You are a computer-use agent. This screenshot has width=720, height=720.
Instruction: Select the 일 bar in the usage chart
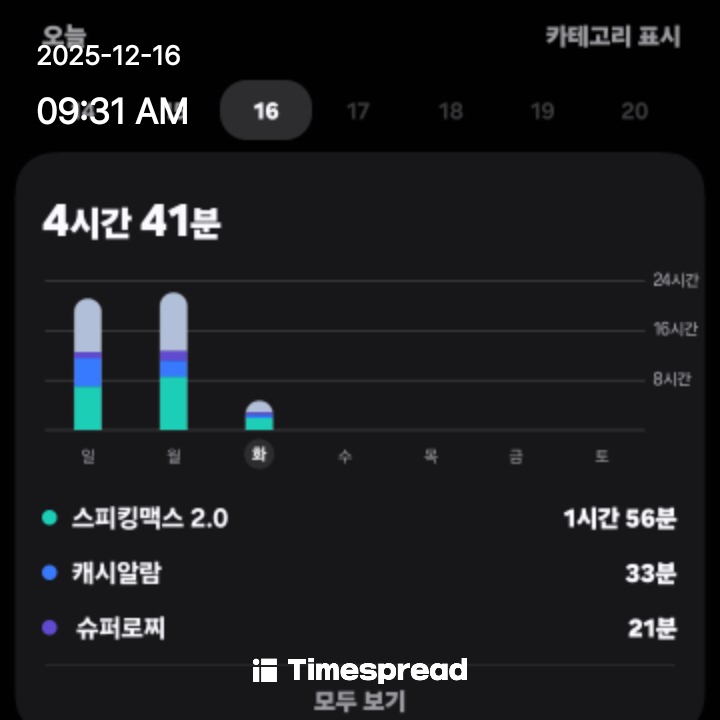(x=88, y=364)
